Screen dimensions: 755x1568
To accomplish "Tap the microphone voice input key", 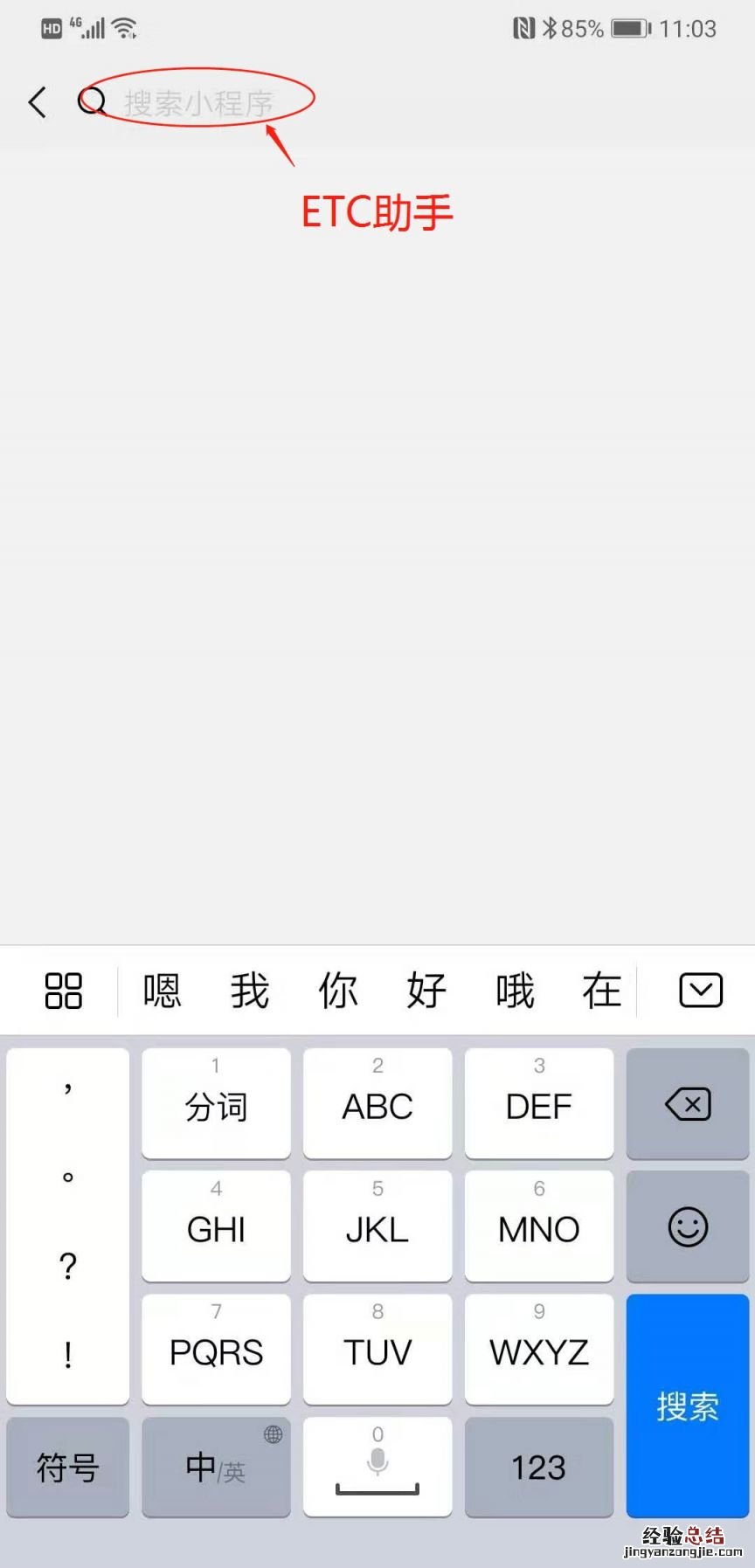I will pyautogui.click(x=377, y=1468).
